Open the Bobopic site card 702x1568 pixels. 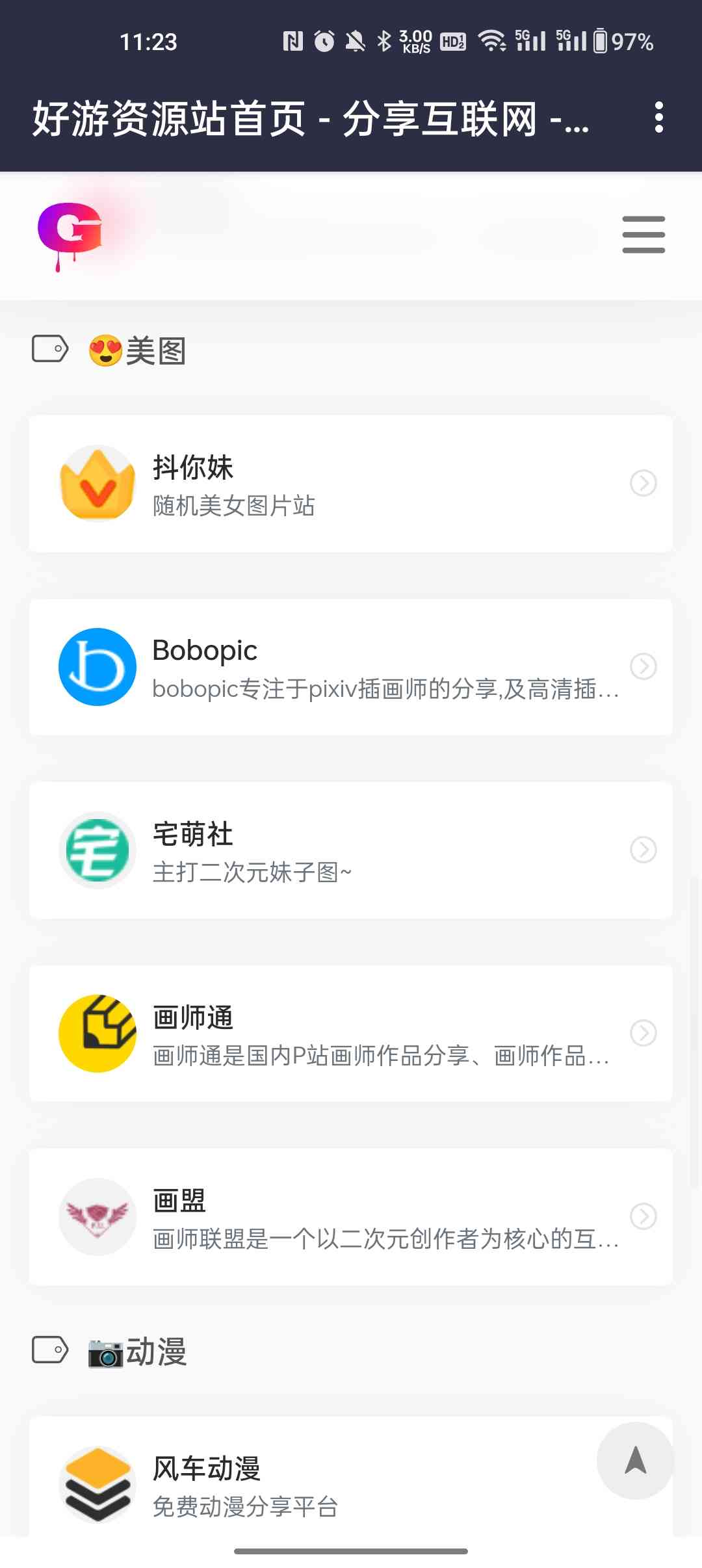[351, 667]
